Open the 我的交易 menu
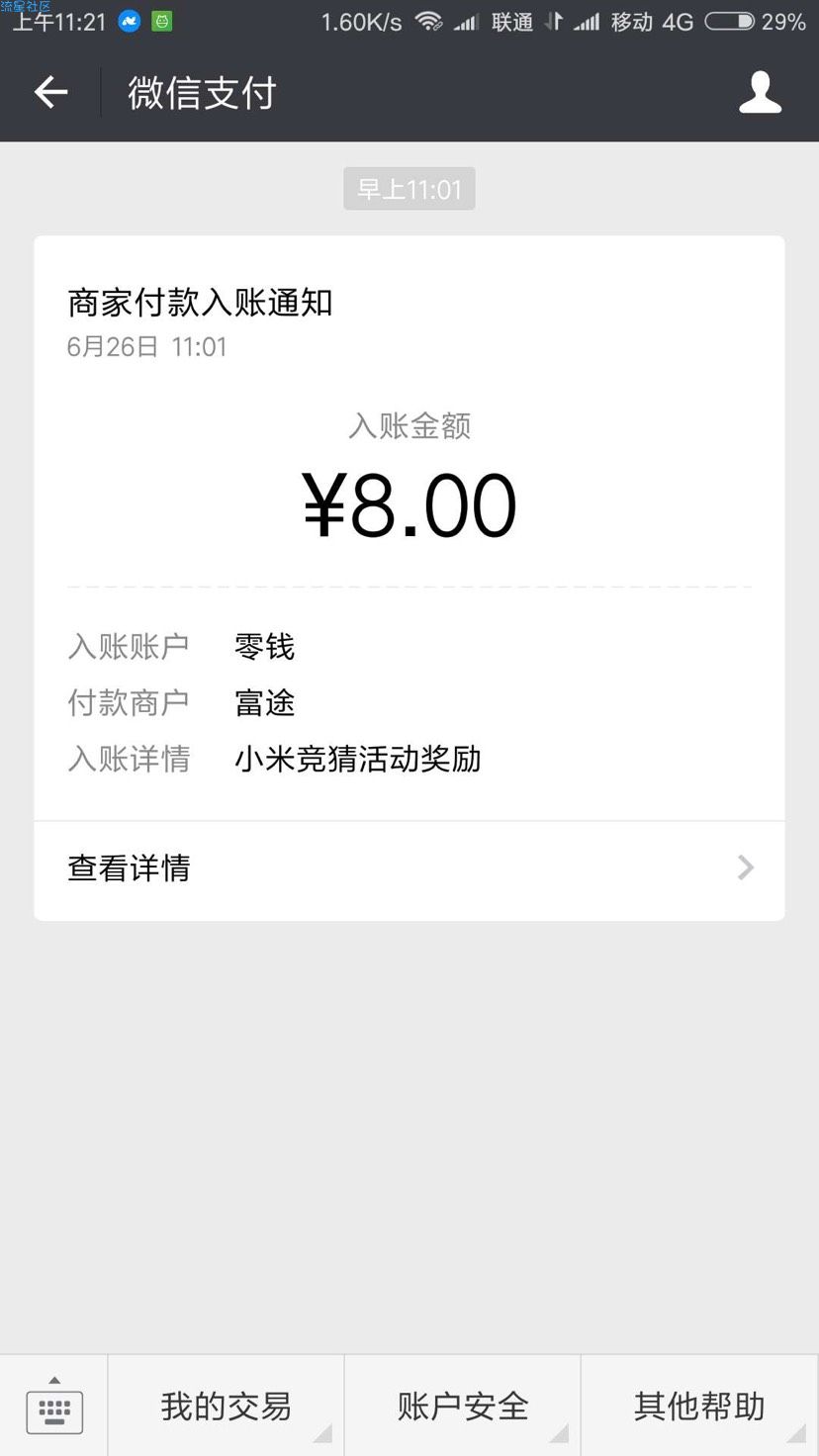Image resolution: width=819 pixels, height=1456 pixels. [226, 1406]
